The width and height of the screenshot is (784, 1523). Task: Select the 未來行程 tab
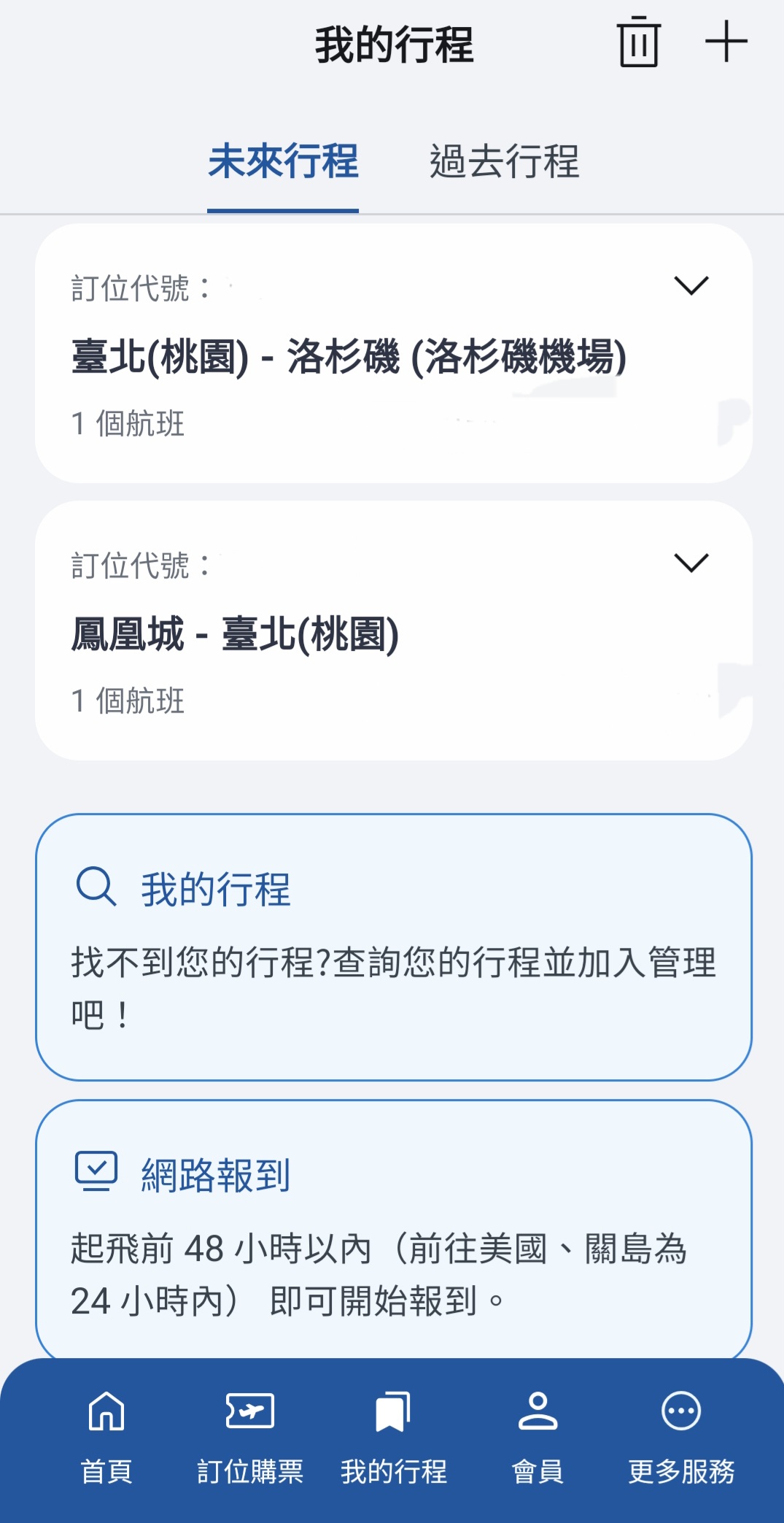tap(283, 162)
